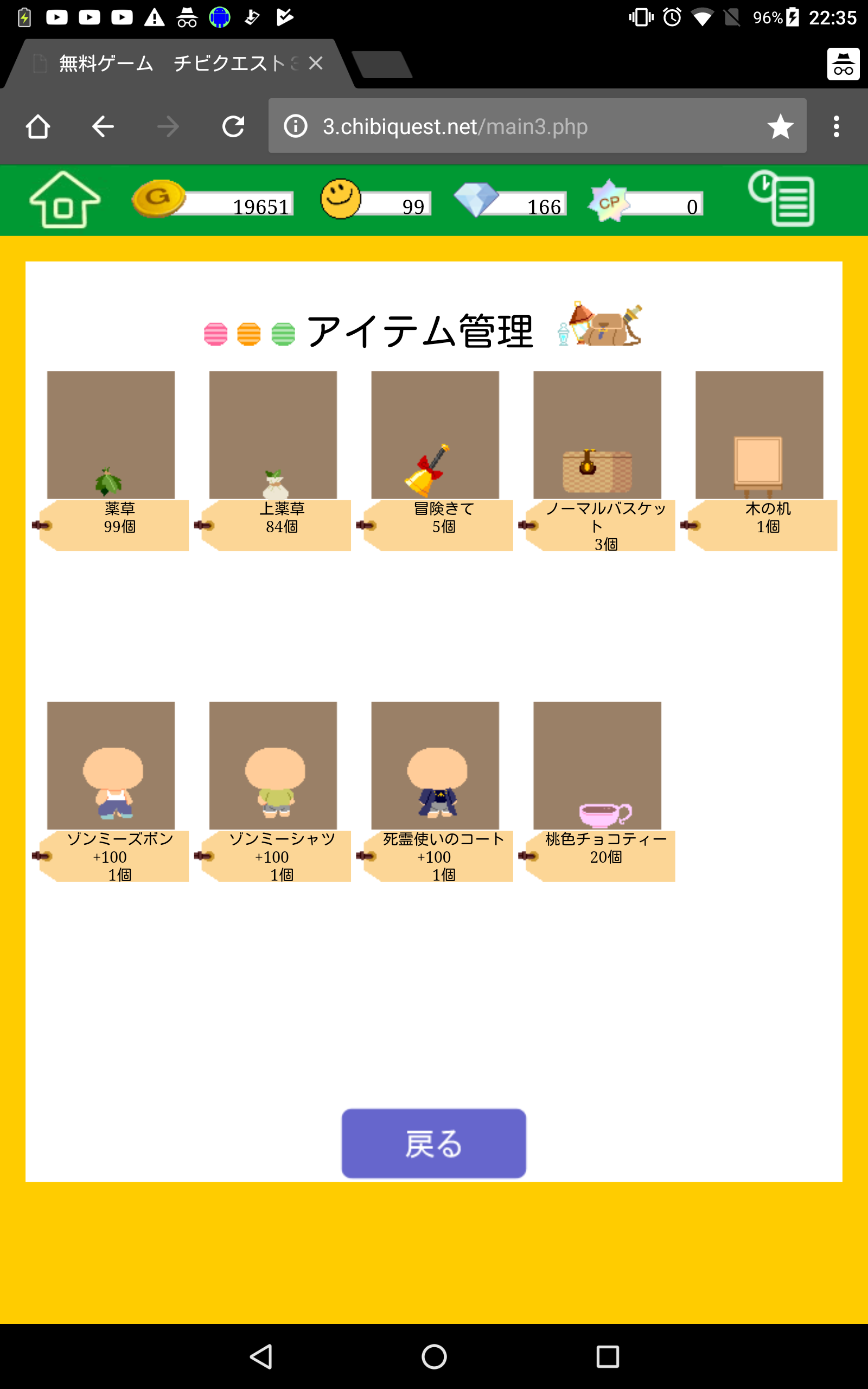Select the 木の机 item
This screenshot has height=1389, width=868.
coord(759,435)
